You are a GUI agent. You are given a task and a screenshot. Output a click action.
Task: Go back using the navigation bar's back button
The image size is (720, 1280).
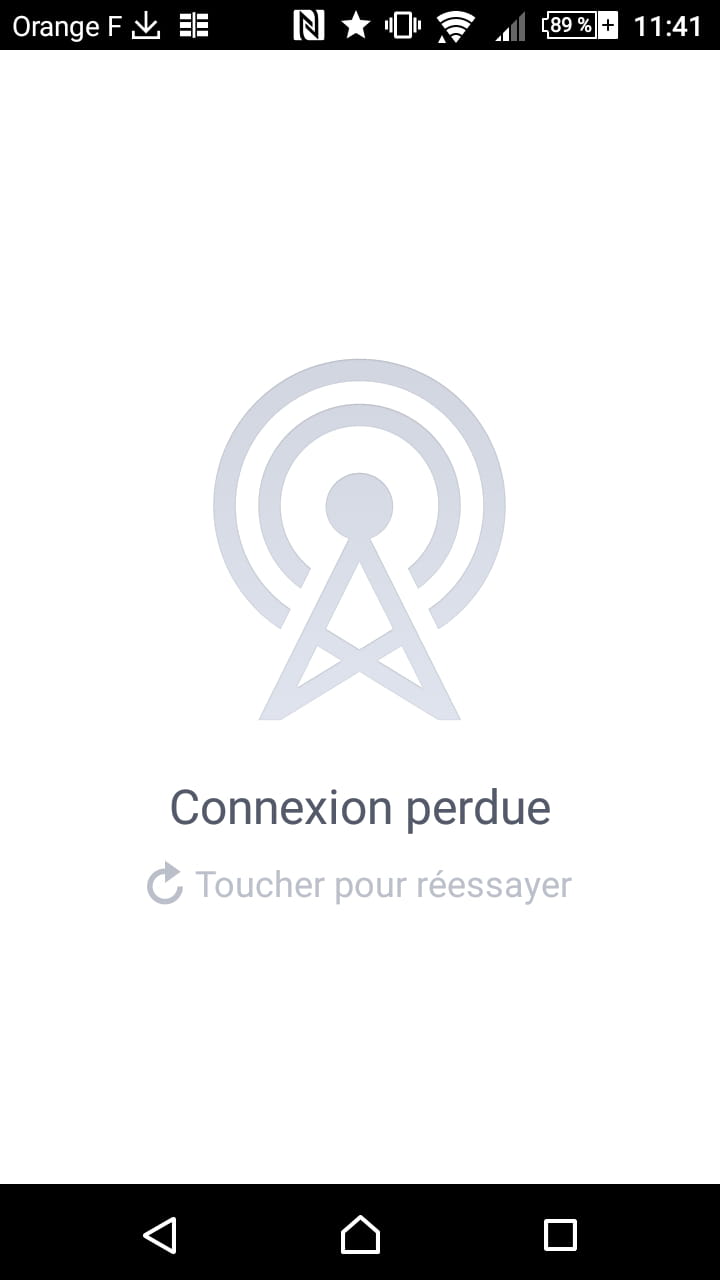tap(160, 1235)
